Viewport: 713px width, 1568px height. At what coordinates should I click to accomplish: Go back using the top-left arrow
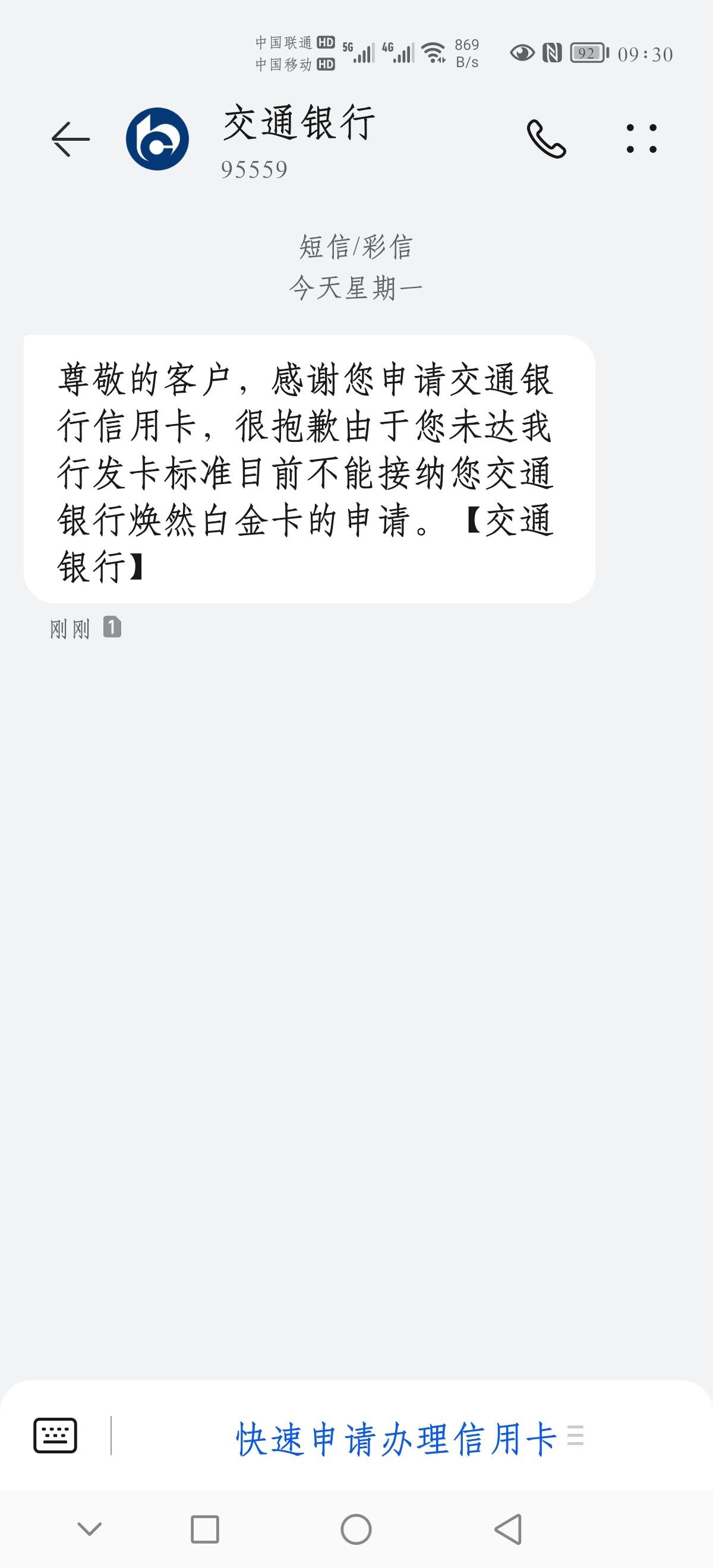pyautogui.click(x=71, y=139)
